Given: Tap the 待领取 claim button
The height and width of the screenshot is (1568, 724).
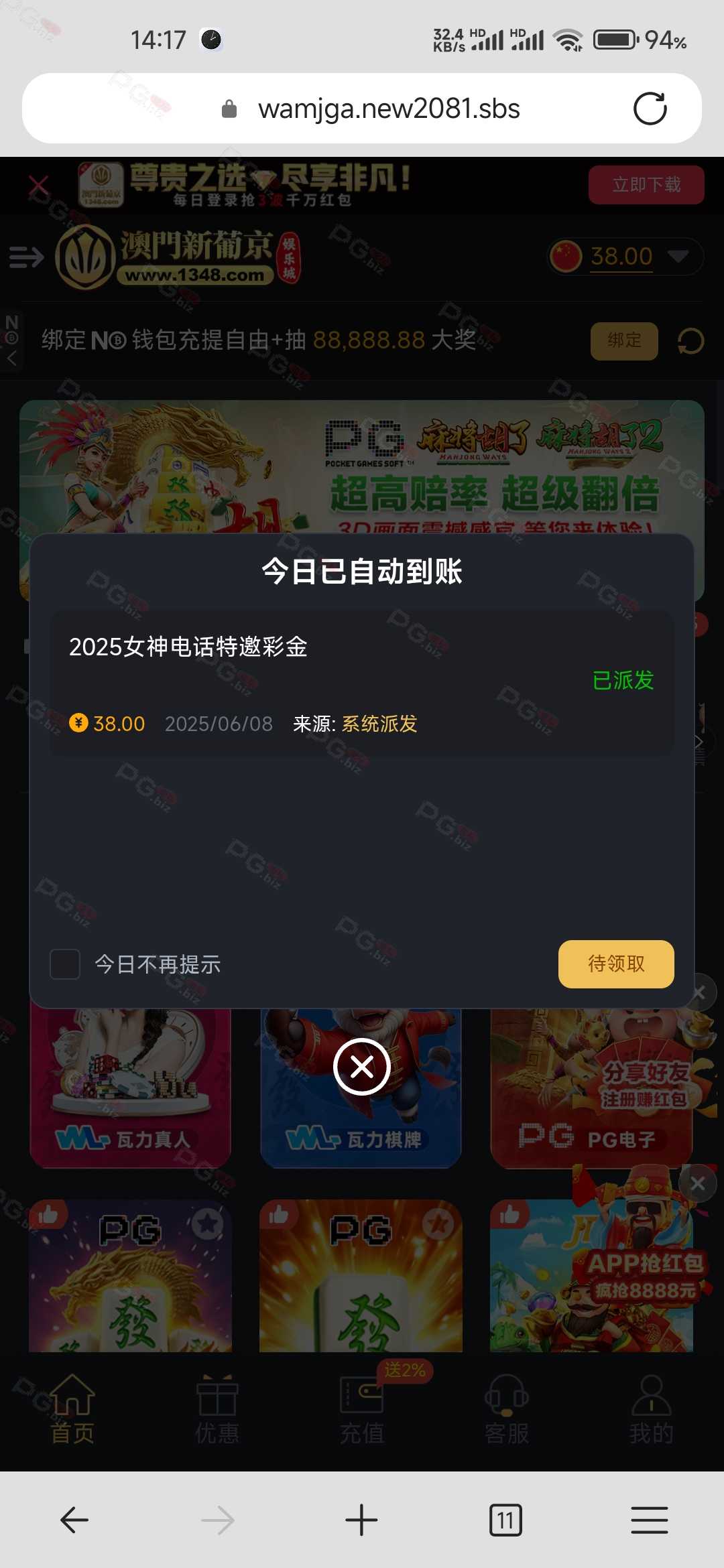Looking at the screenshot, I should coord(616,964).
